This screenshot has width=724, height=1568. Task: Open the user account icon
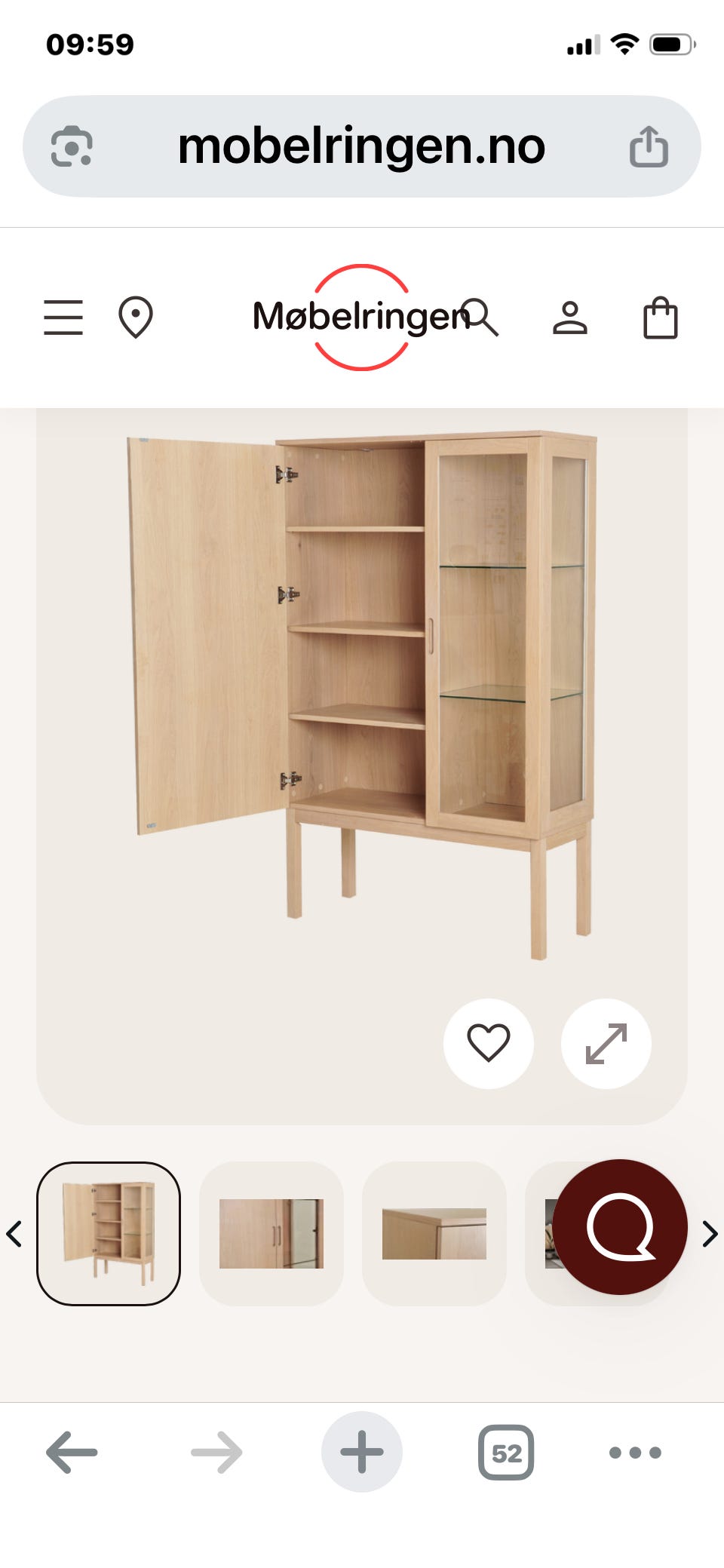tap(570, 317)
